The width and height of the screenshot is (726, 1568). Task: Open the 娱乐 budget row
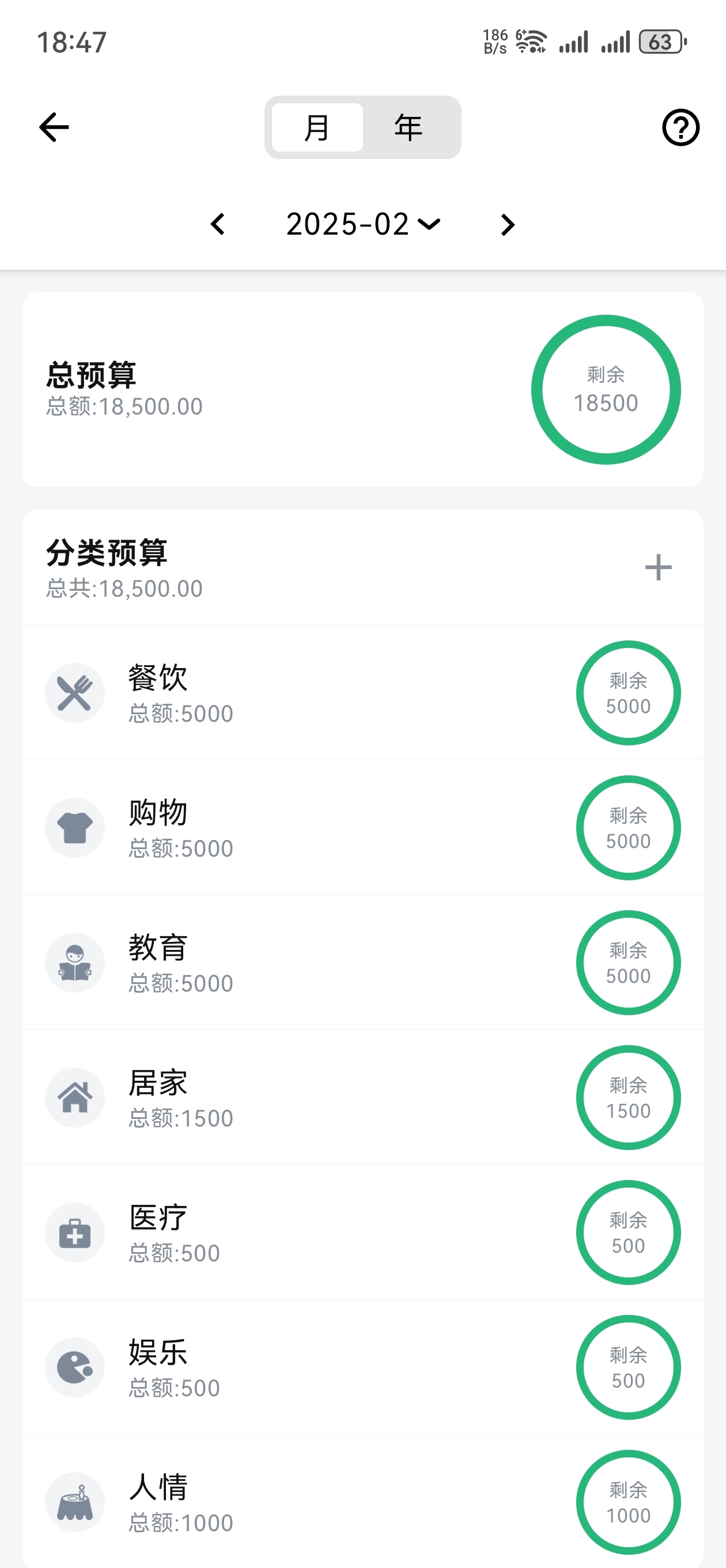click(x=362, y=1368)
